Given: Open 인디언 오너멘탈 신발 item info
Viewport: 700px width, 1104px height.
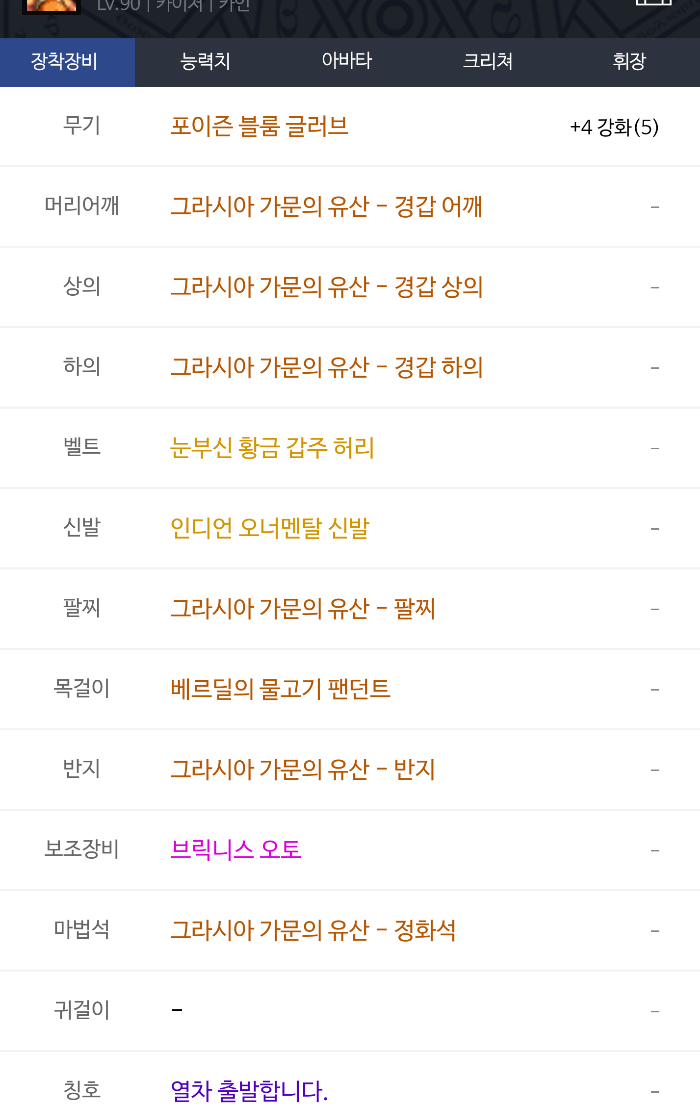Looking at the screenshot, I should coord(270,528).
